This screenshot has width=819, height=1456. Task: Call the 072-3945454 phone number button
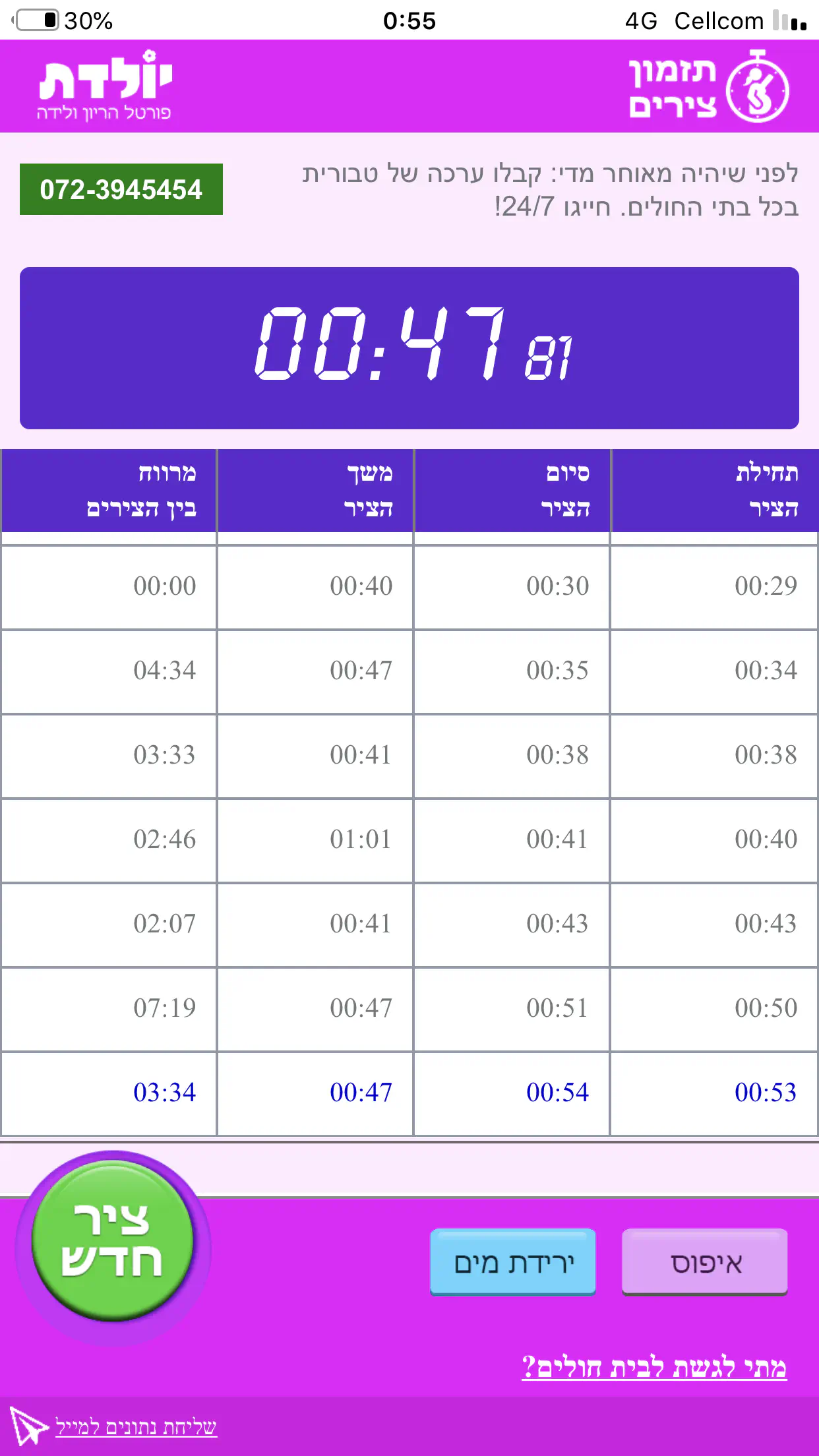121,190
